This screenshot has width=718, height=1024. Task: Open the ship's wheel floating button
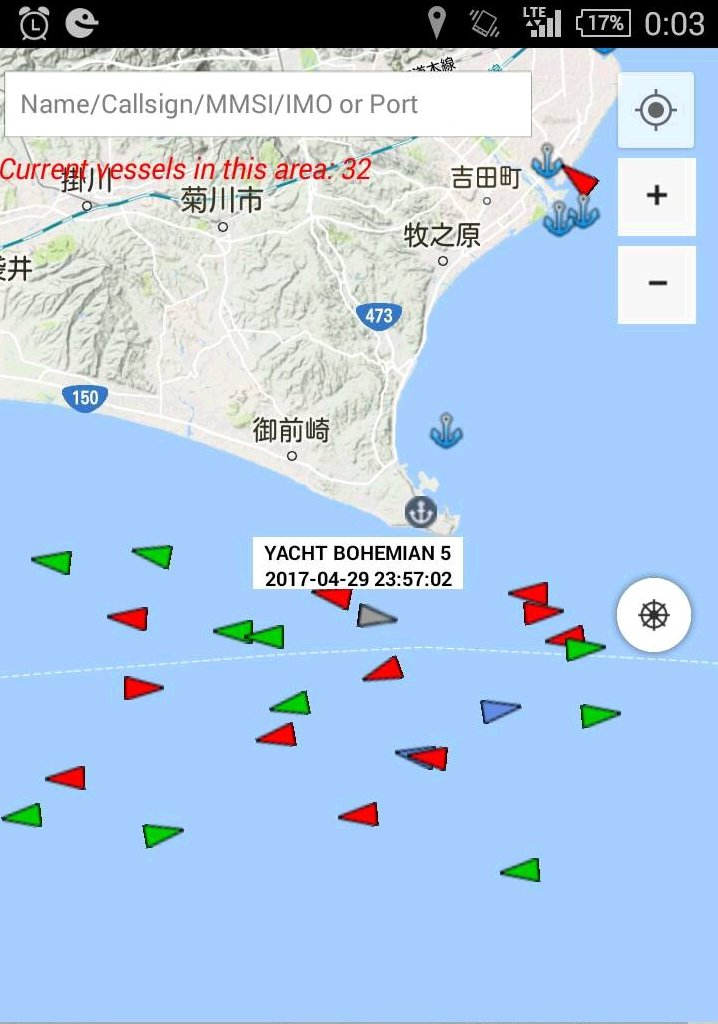click(x=654, y=615)
